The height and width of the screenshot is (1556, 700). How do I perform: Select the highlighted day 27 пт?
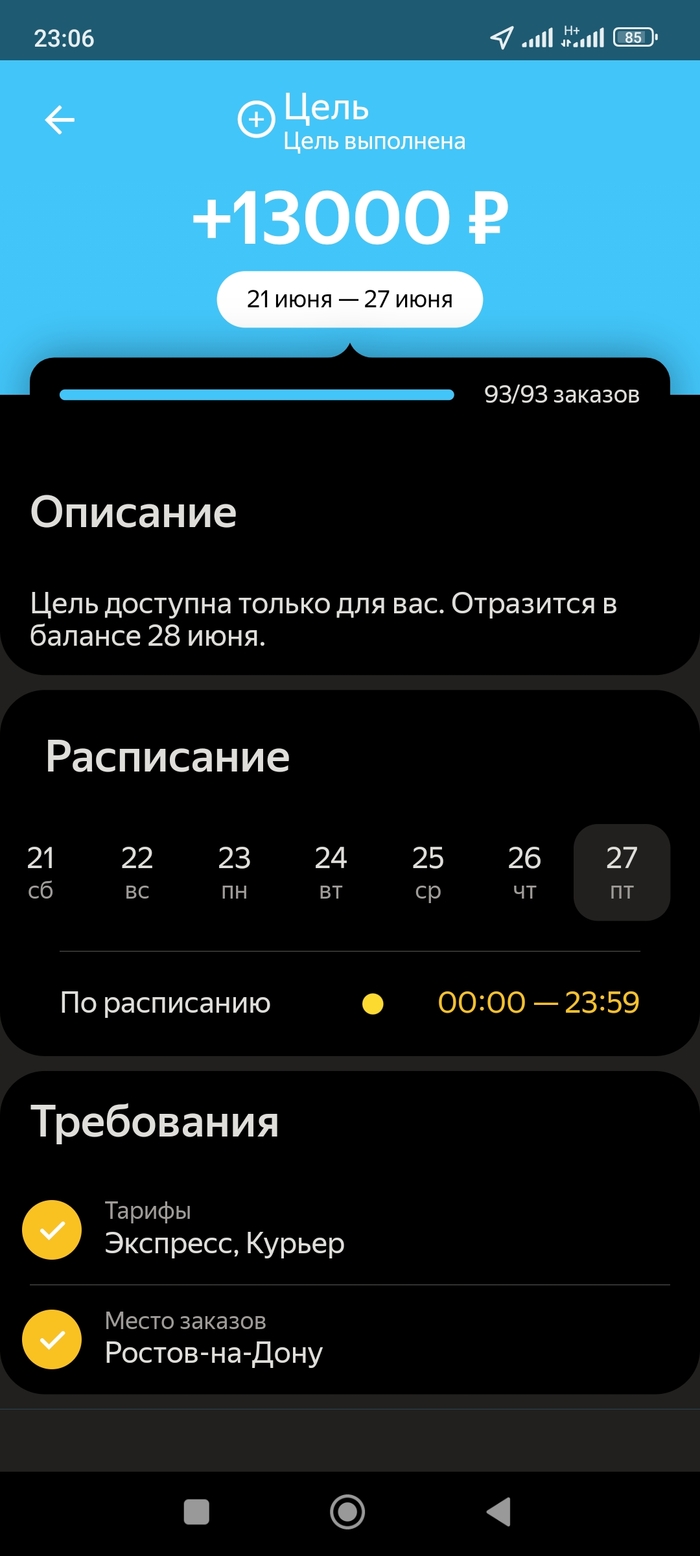click(x=621, y=872)
